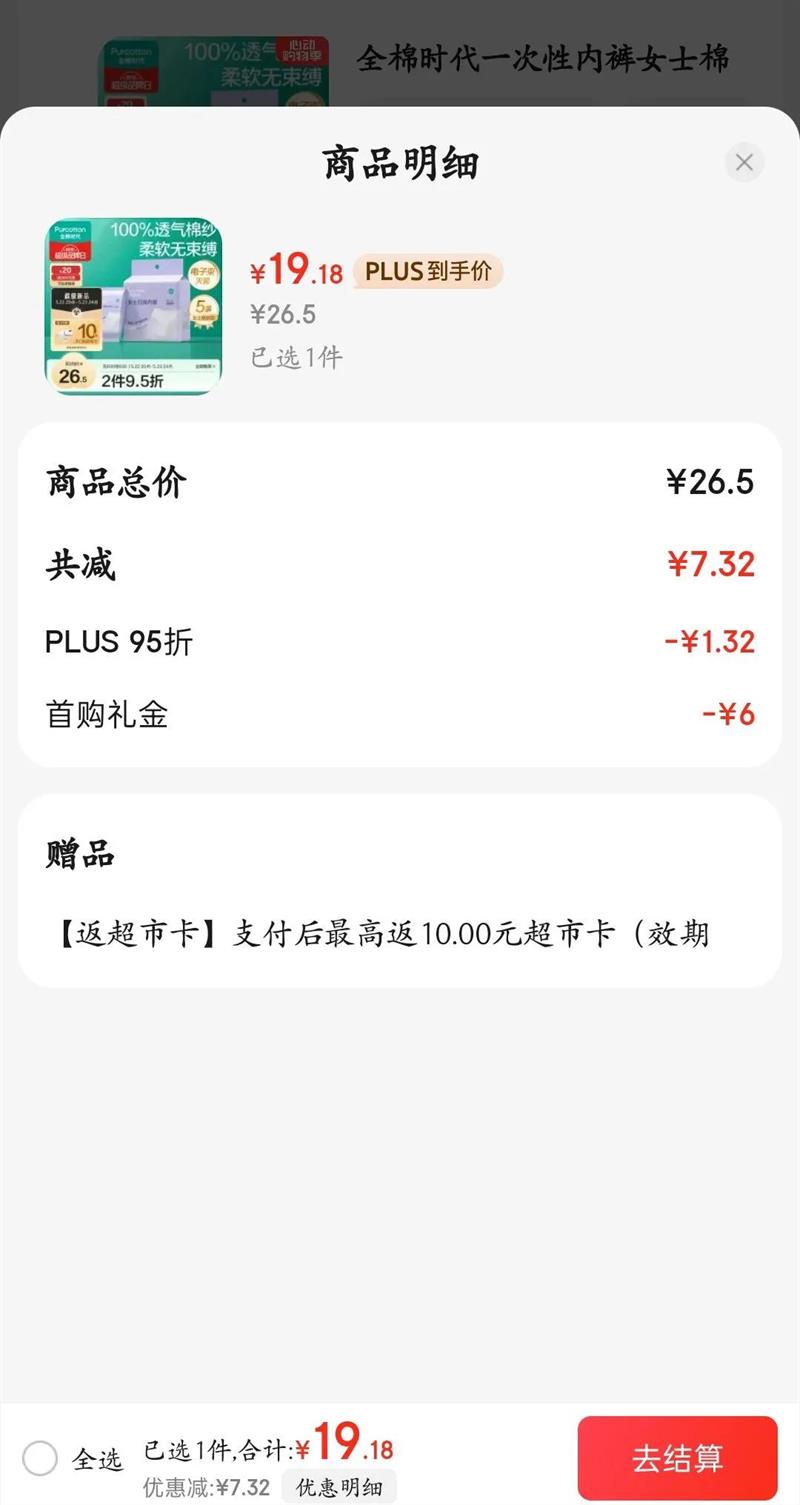The height and width of the screenshot is (1505, 800).
Task: Tap 去结算 to check out
Action: [x=677, y=1458]
